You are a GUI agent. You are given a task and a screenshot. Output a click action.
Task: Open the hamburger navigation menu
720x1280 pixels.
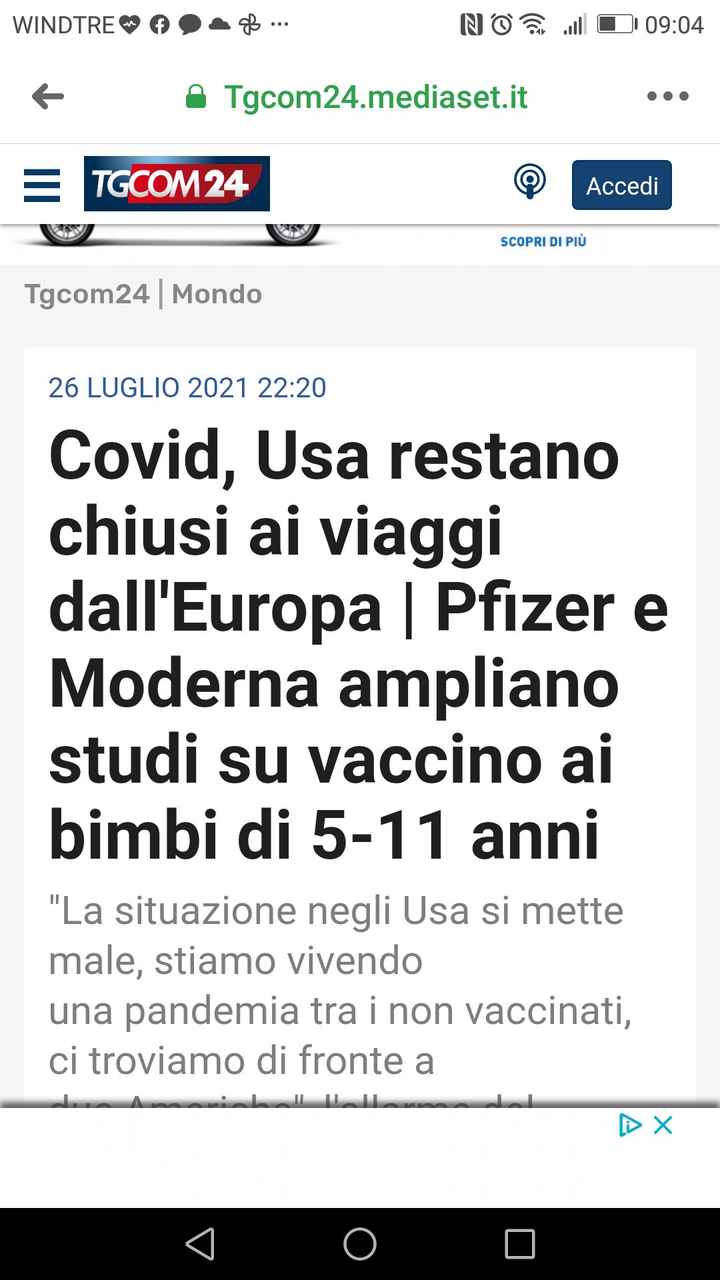pos(41,184)
